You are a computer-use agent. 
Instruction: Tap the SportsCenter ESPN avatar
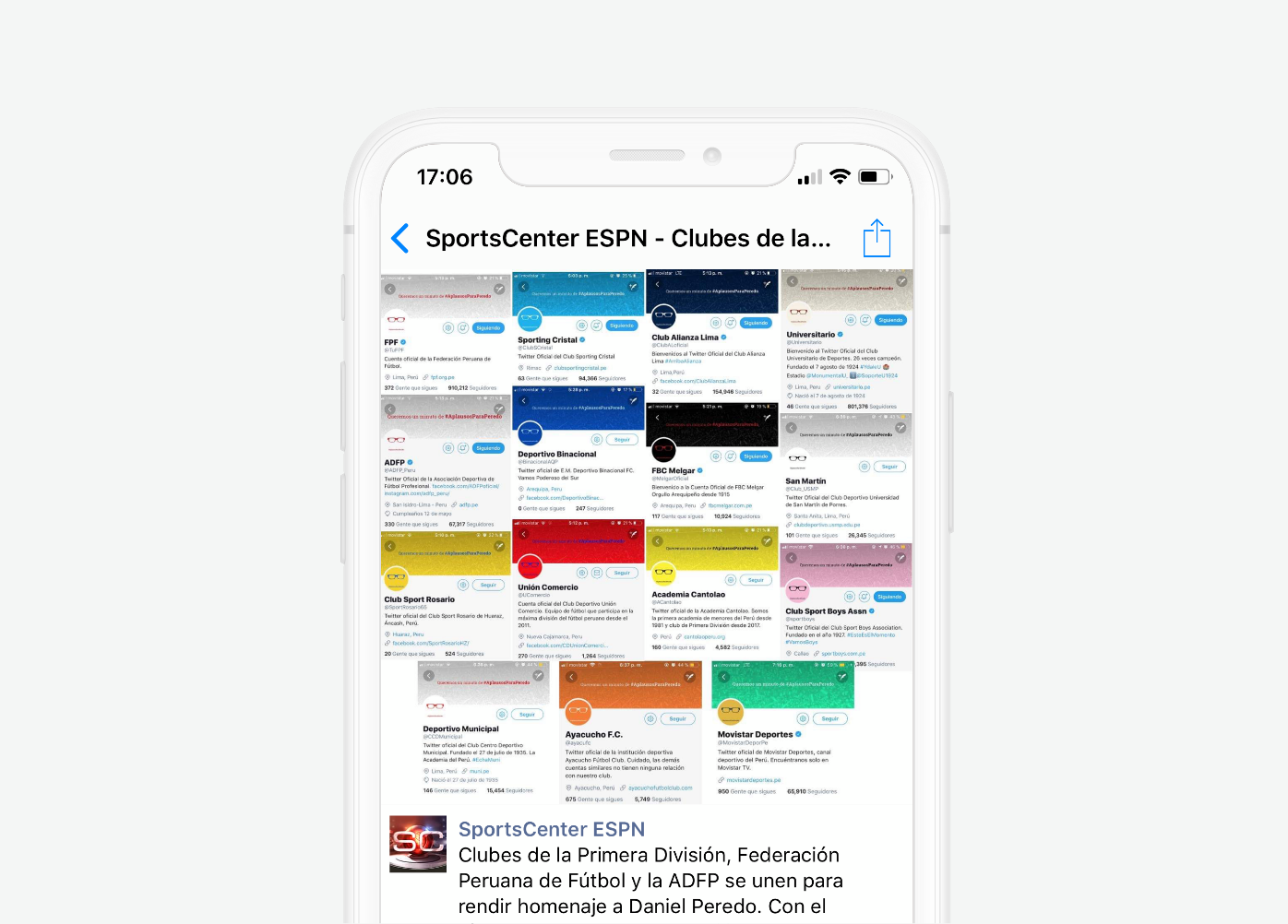tap(418, 844)
